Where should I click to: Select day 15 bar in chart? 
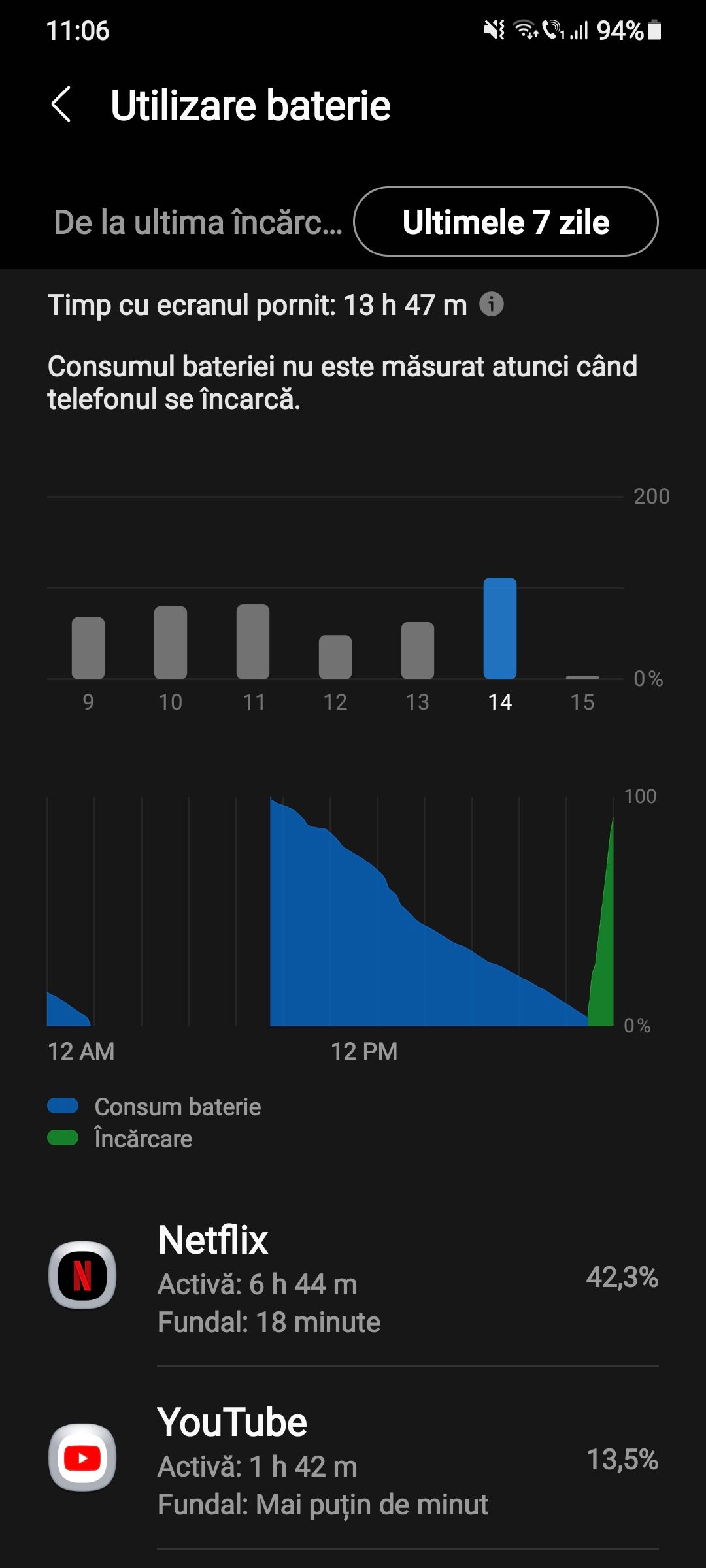[582, 677]
